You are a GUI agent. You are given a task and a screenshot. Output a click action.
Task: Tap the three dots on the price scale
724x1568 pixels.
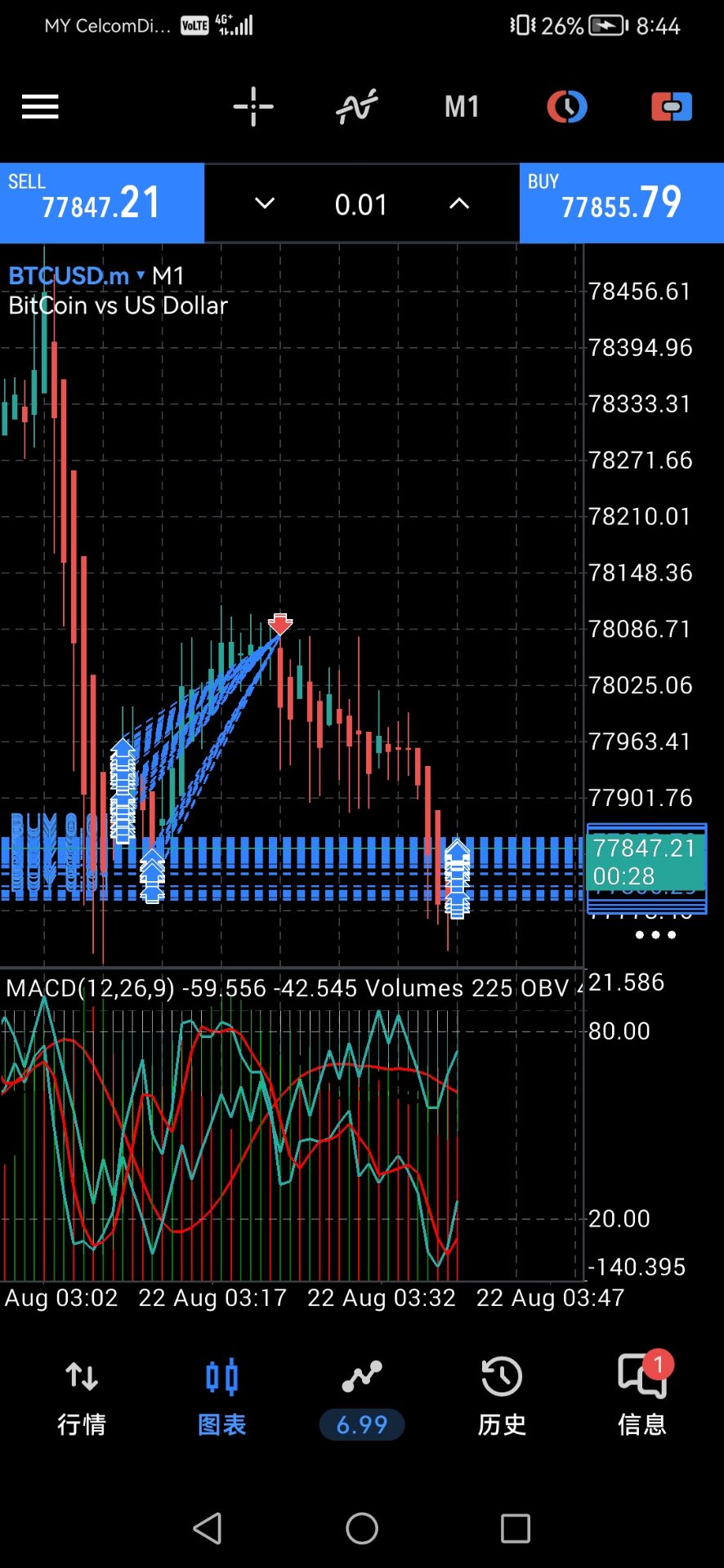(655, 935)
